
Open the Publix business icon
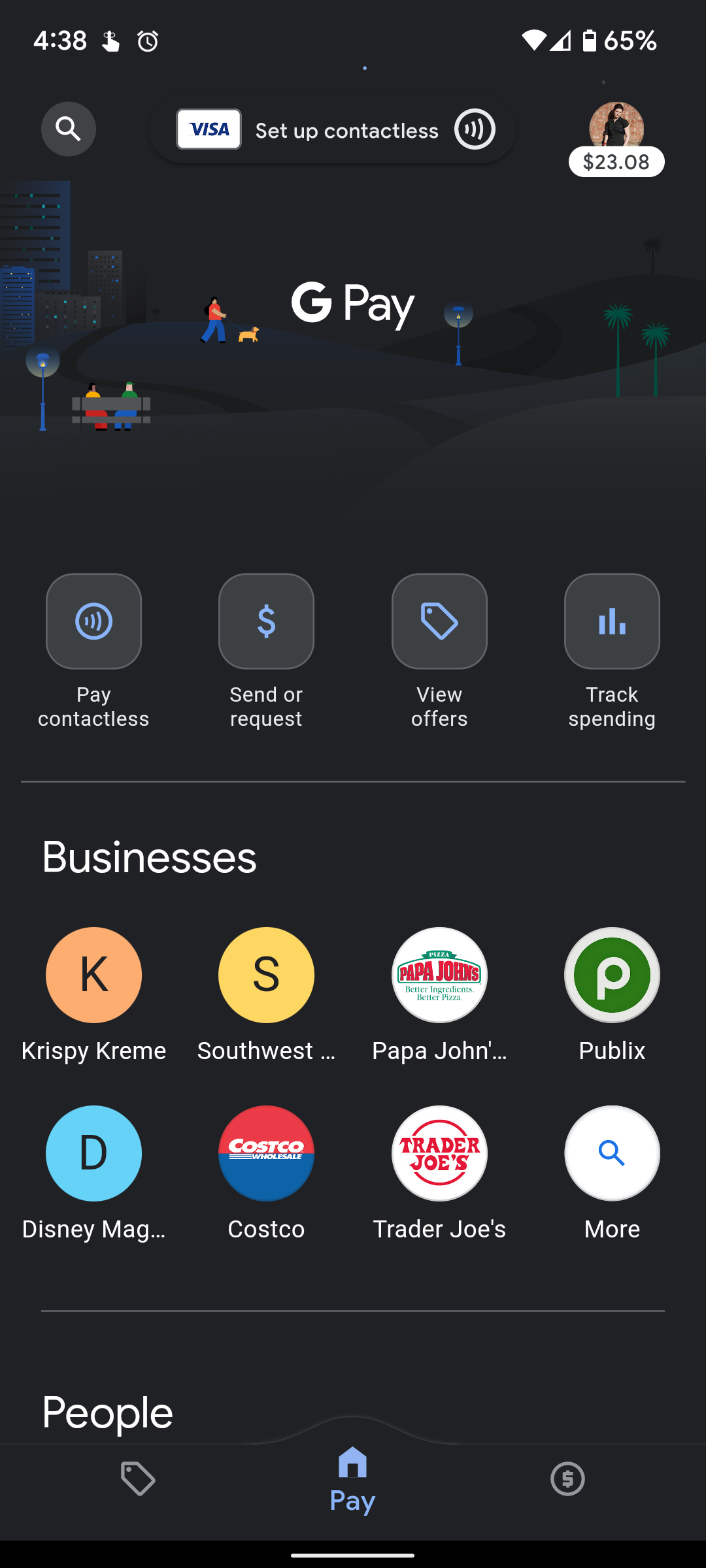612,975
